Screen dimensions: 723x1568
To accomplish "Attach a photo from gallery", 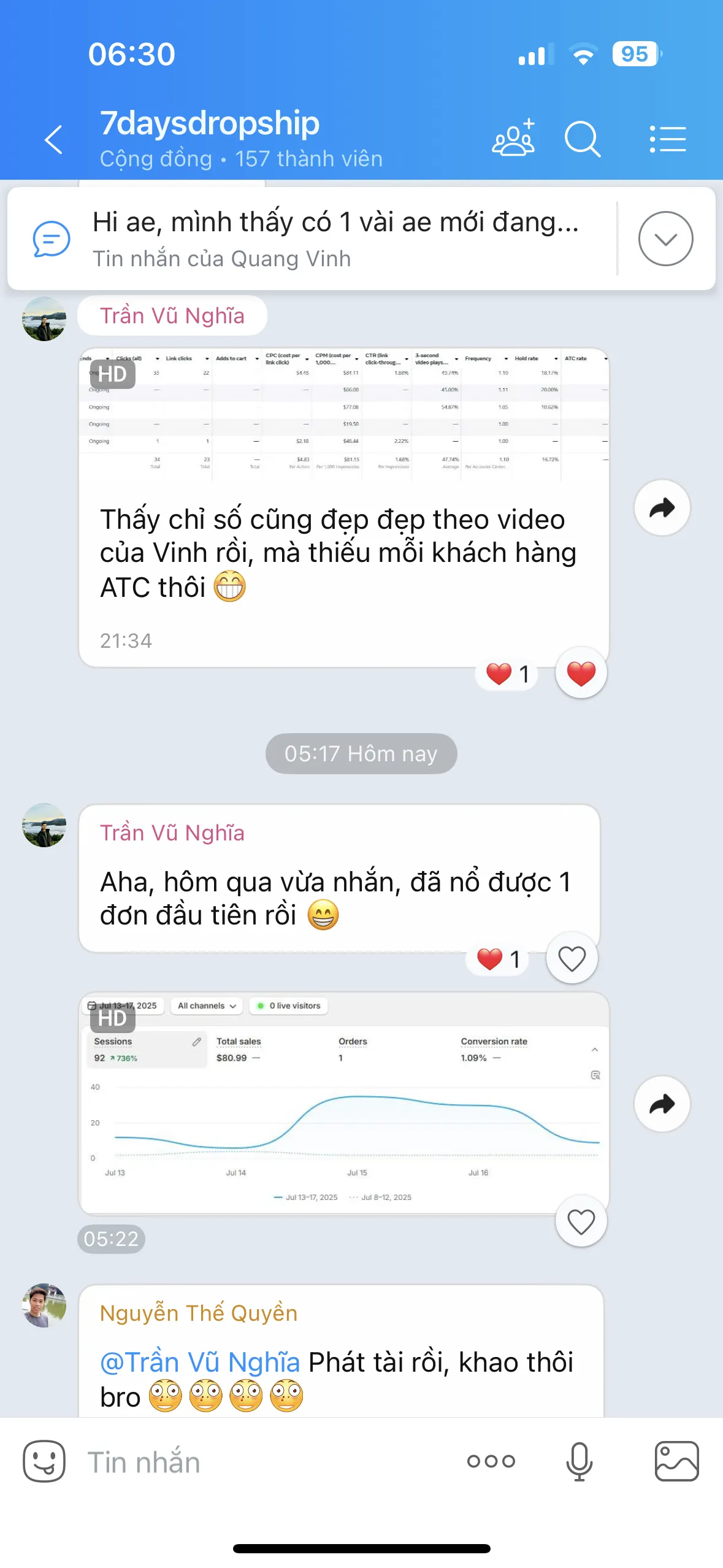I will [676, 1461].
